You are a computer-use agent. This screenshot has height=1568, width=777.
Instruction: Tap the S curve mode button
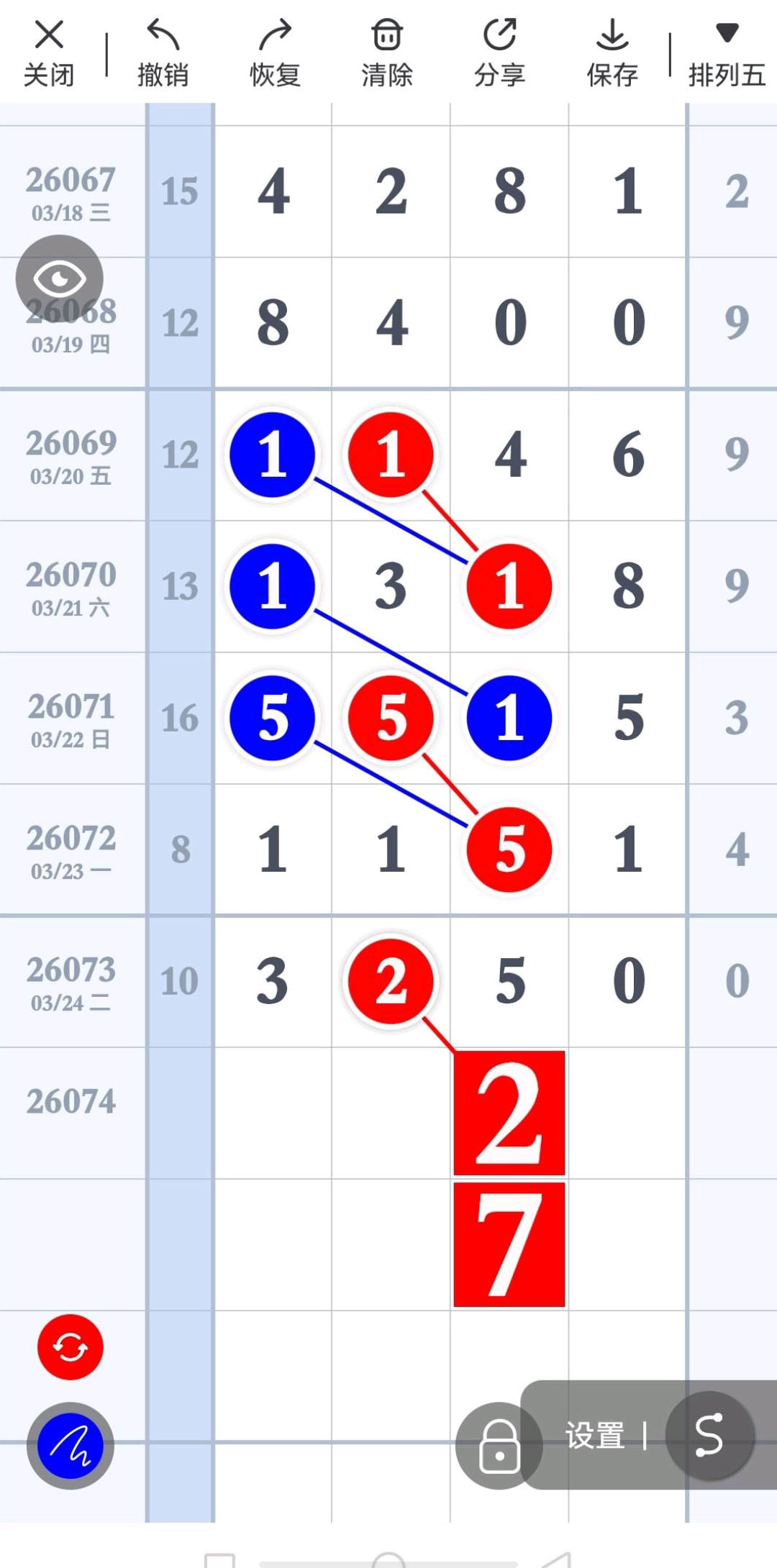pos(709,1436)
